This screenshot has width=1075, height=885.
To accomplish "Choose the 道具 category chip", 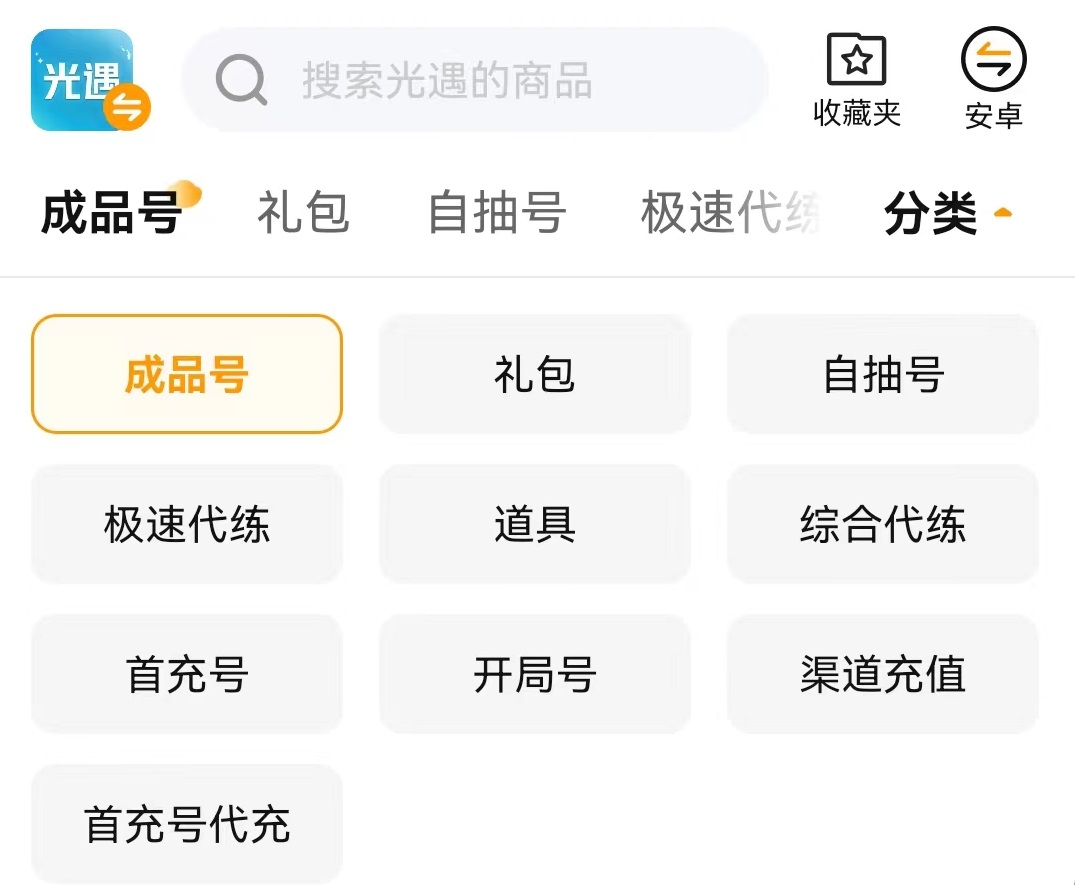I will click(535, 524).
